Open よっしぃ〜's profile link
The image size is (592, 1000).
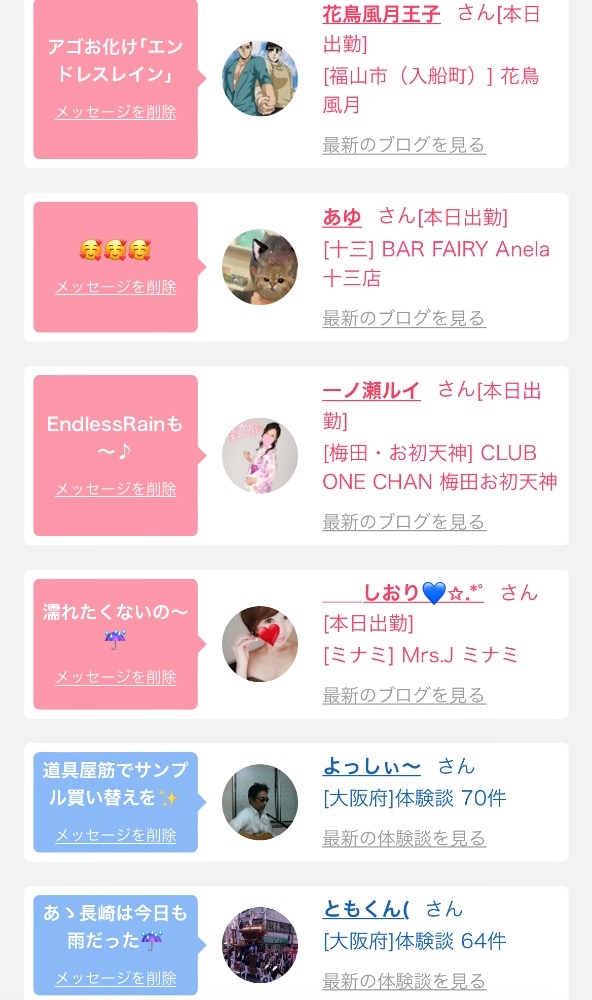(x=371, y=766)
